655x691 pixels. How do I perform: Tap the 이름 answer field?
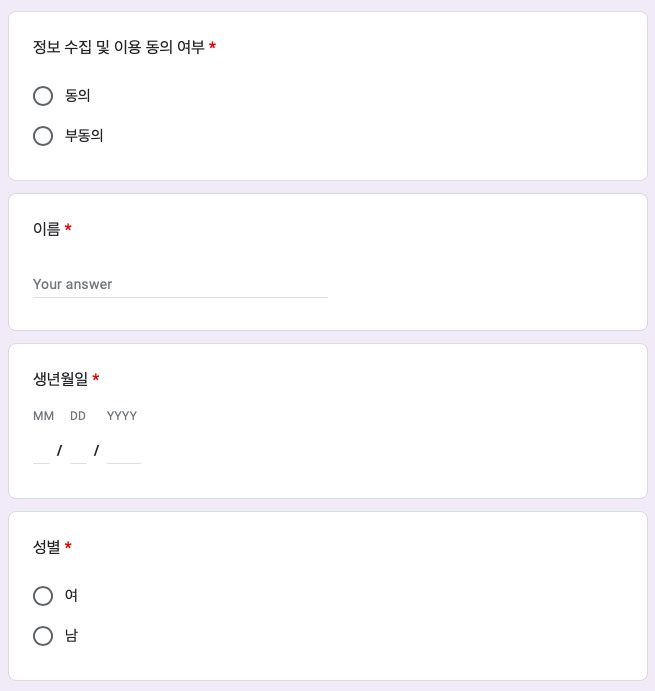tap(180, 284)
